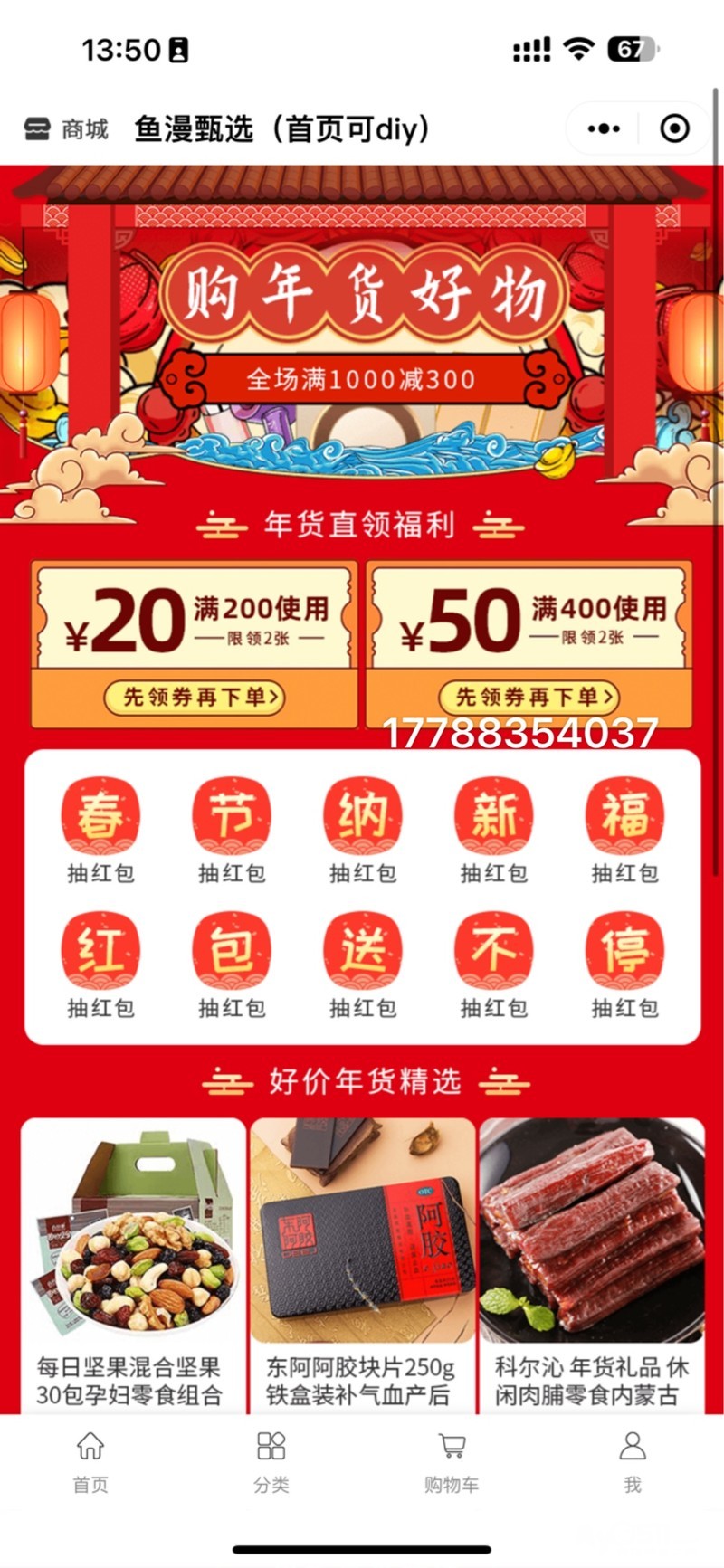Open the 东阿阿胶块片250g product
This screenshot has width=724, height=1568.
(363, 1266)
